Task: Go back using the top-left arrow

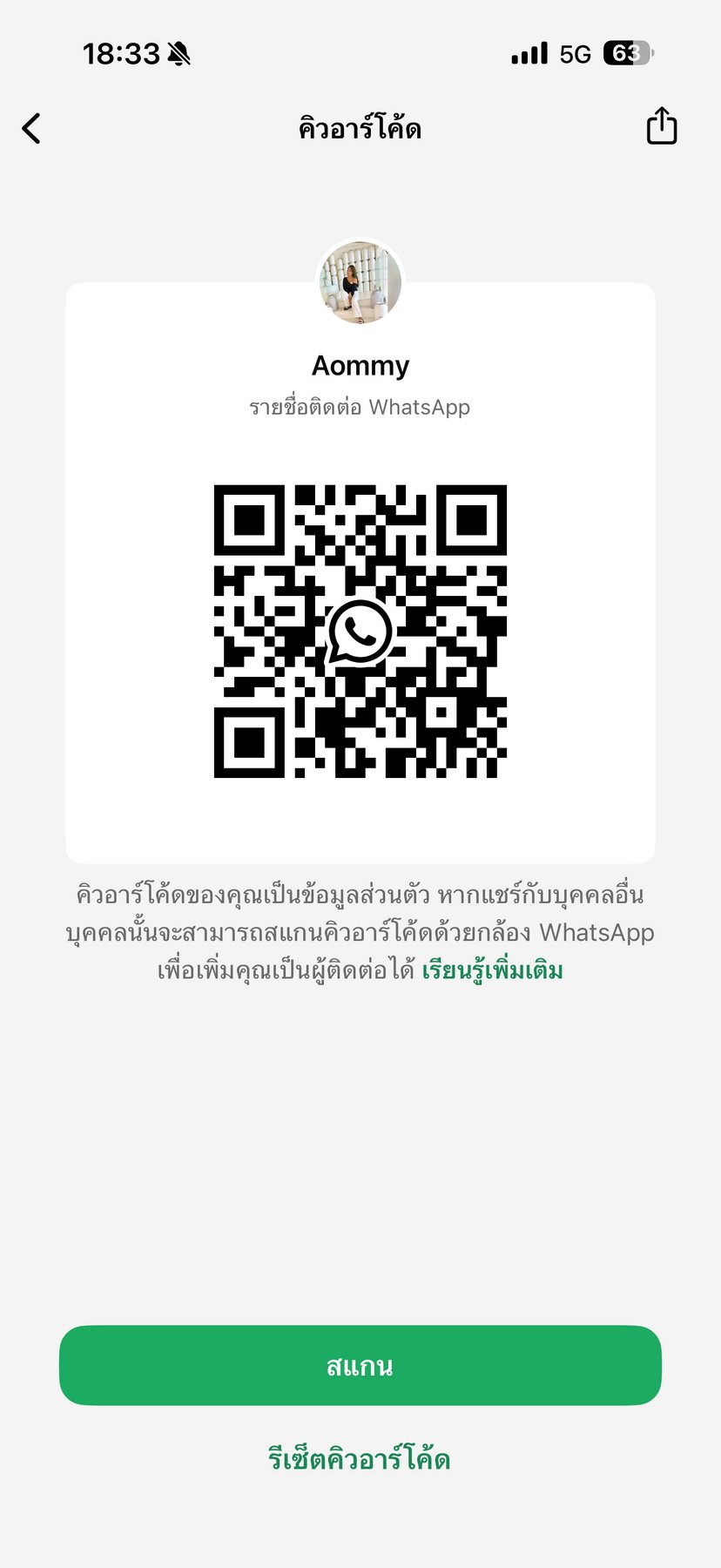Action: click(x=32, y=129)
